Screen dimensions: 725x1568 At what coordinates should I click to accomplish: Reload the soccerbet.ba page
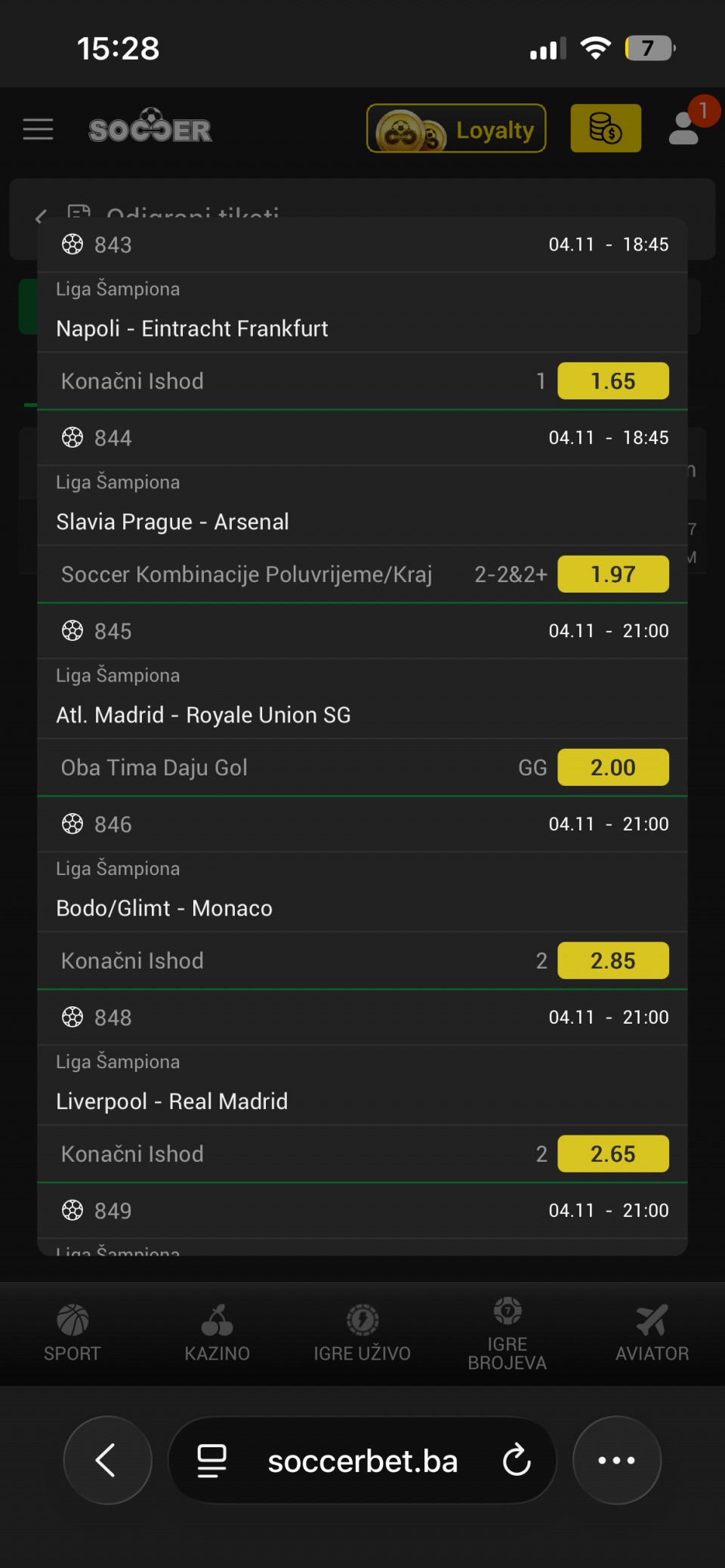[x=517, y=1460]
